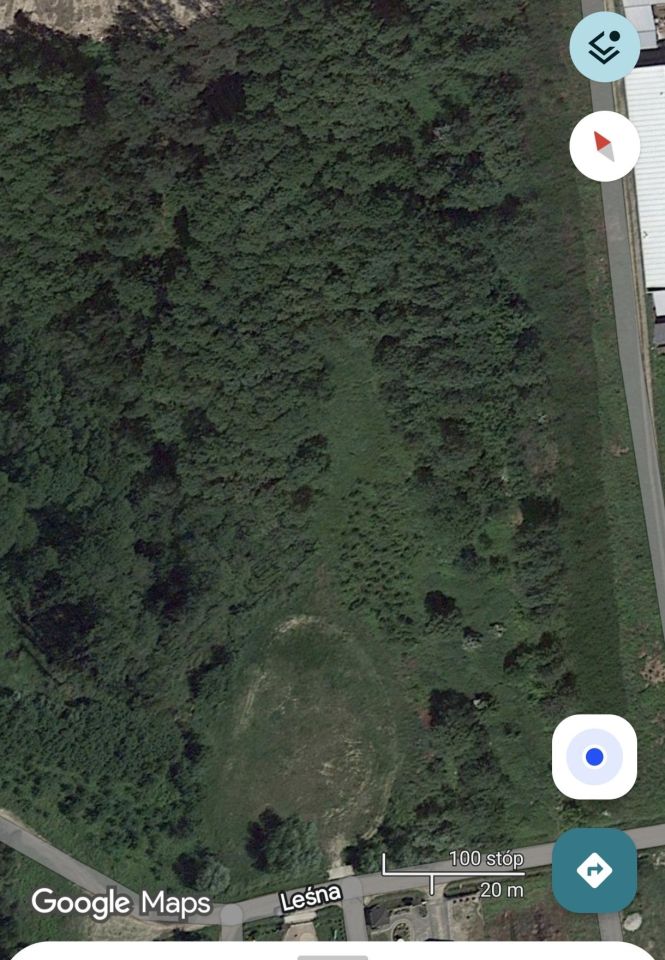
Task: Open the map layers selector
Action: [x=604, y=46]
